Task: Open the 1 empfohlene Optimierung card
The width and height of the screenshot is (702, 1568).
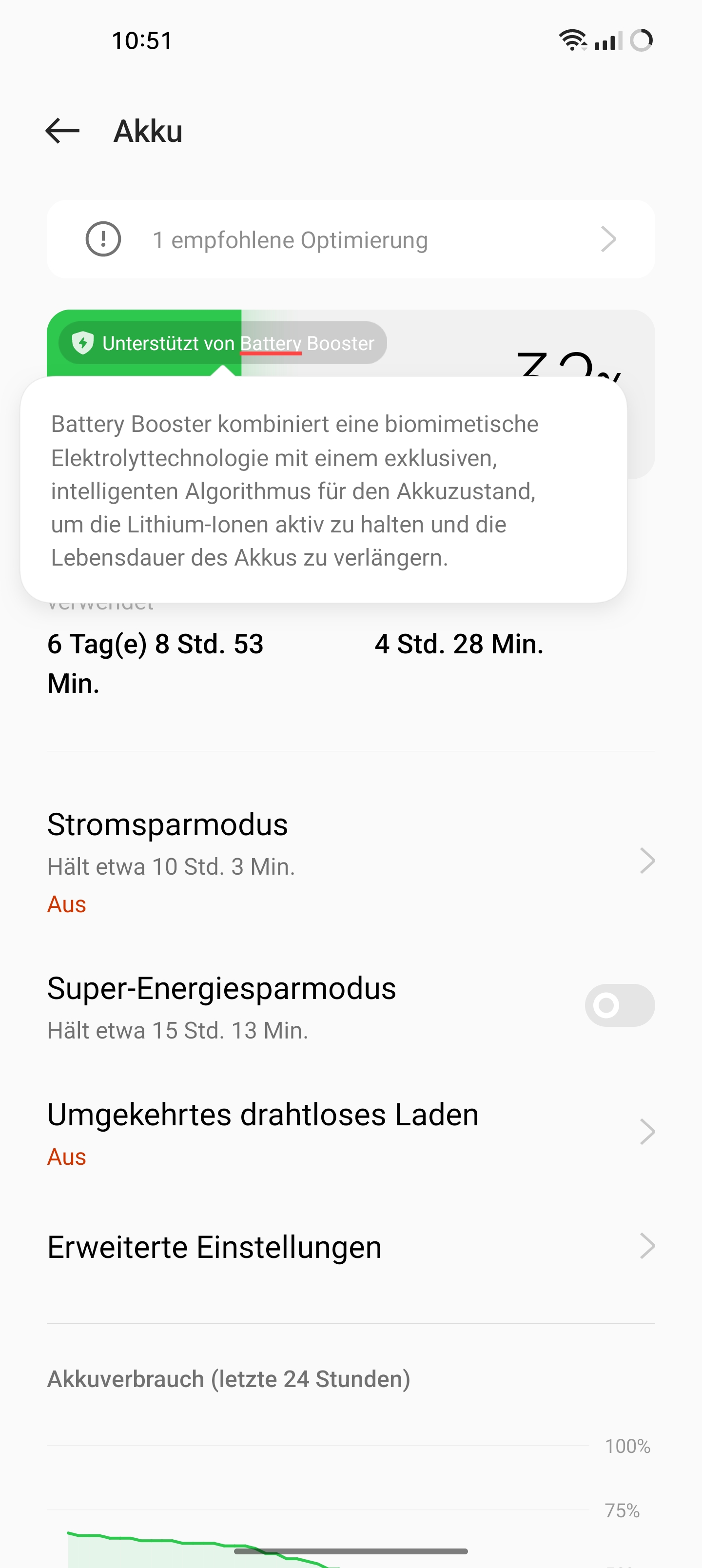Action: tap(351, 239)
